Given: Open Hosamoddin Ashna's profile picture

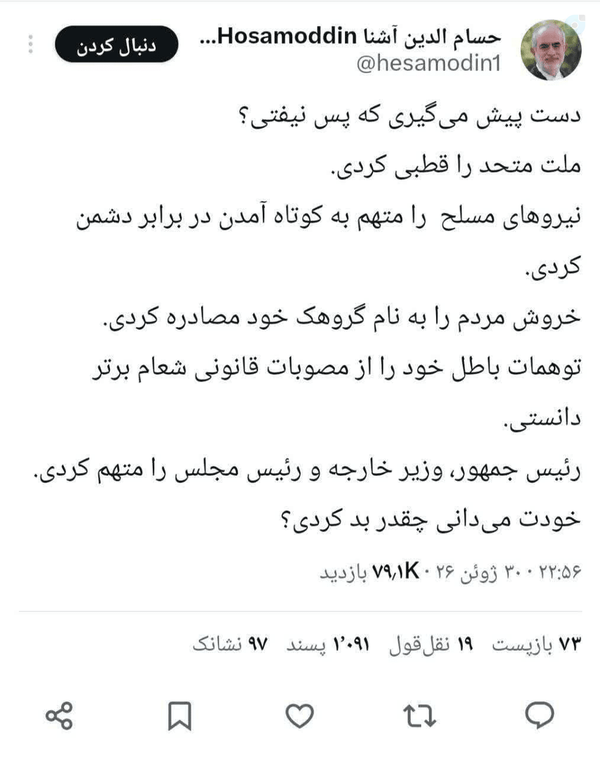Looking at the screenshot, I should [551, 50].
